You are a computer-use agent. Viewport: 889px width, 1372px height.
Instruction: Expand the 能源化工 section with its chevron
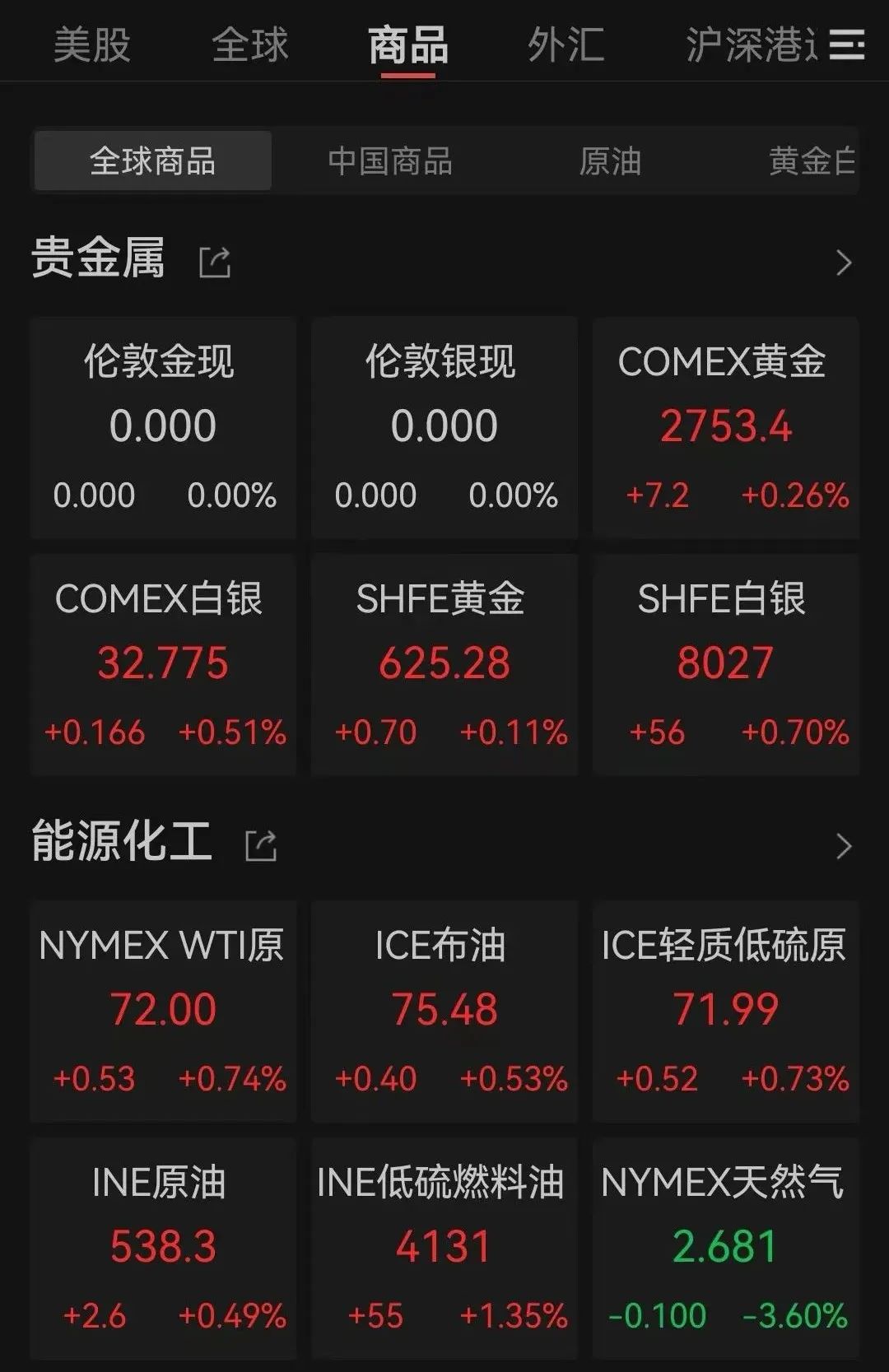click(843, 846)
